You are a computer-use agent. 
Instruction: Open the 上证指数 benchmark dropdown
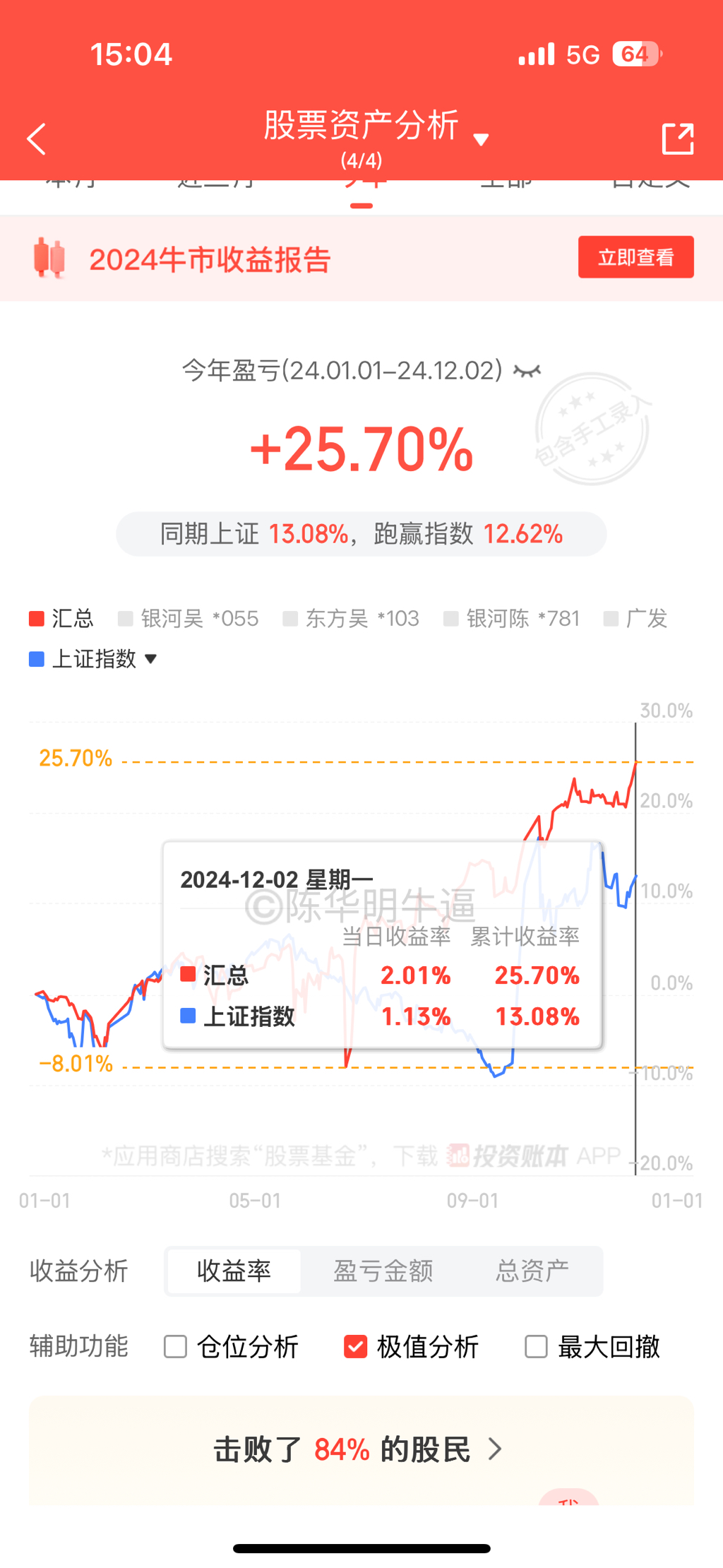tap(93, 659)
